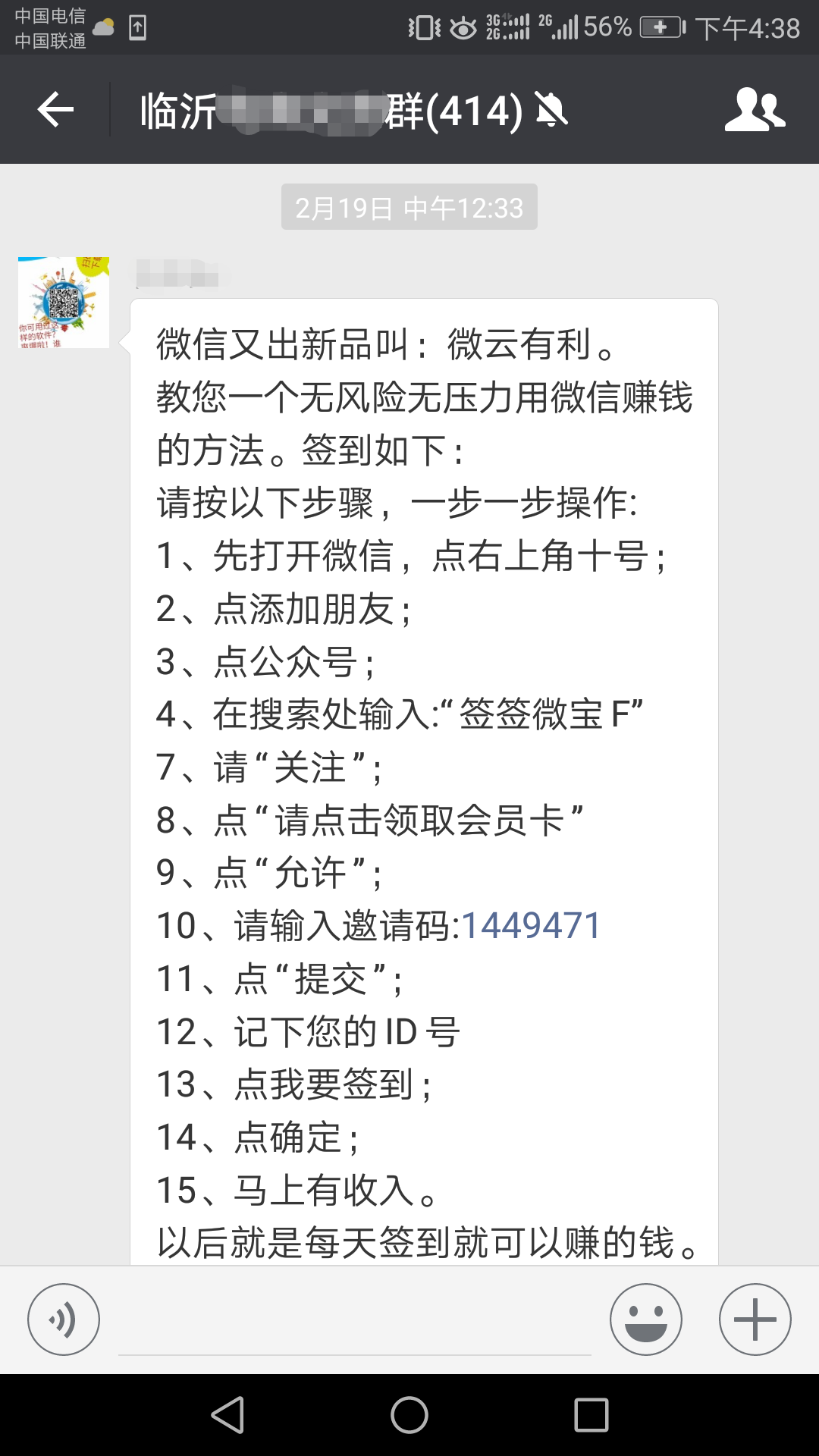This screenshot has width=819, height=1456.
Task: Open group members info icon
Action: coord(755,110)
